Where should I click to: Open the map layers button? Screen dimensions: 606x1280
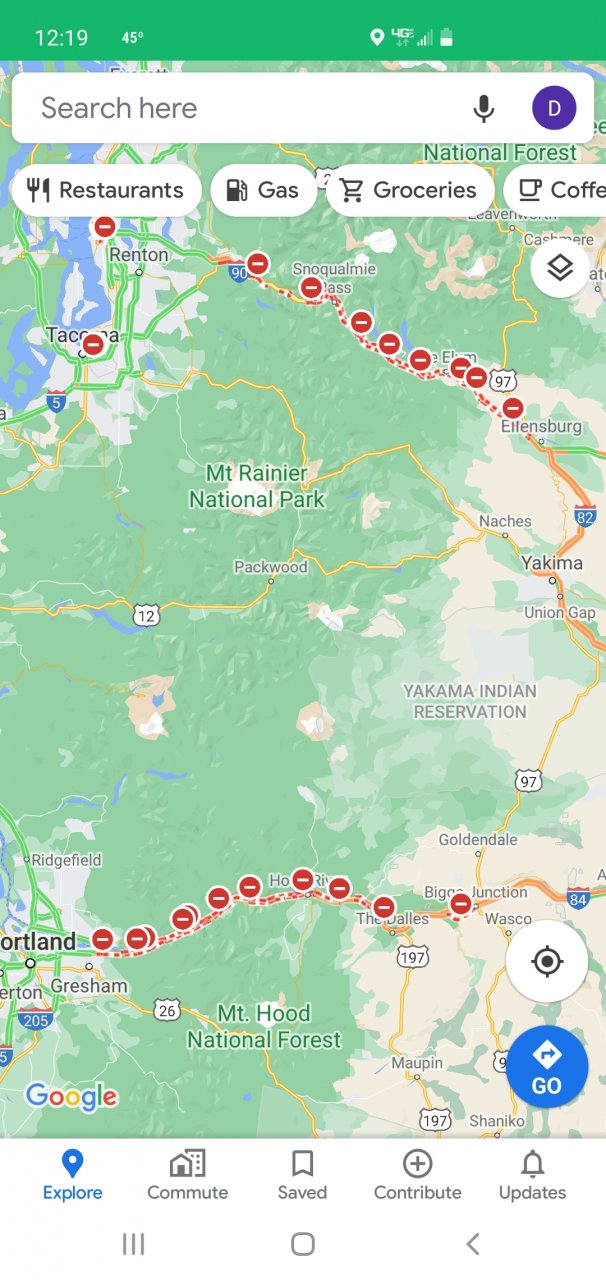(x=559, y=268)
